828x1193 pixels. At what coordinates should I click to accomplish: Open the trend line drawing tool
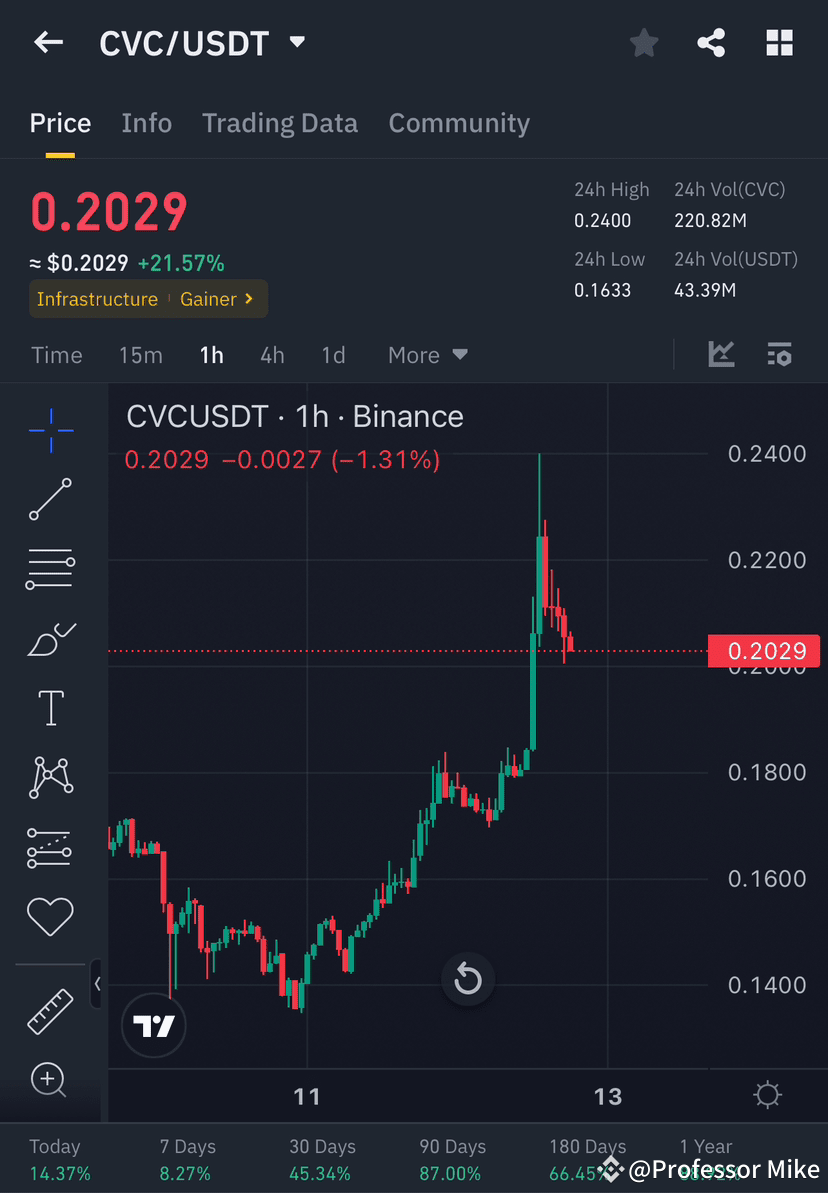click(x=50, y=500)
